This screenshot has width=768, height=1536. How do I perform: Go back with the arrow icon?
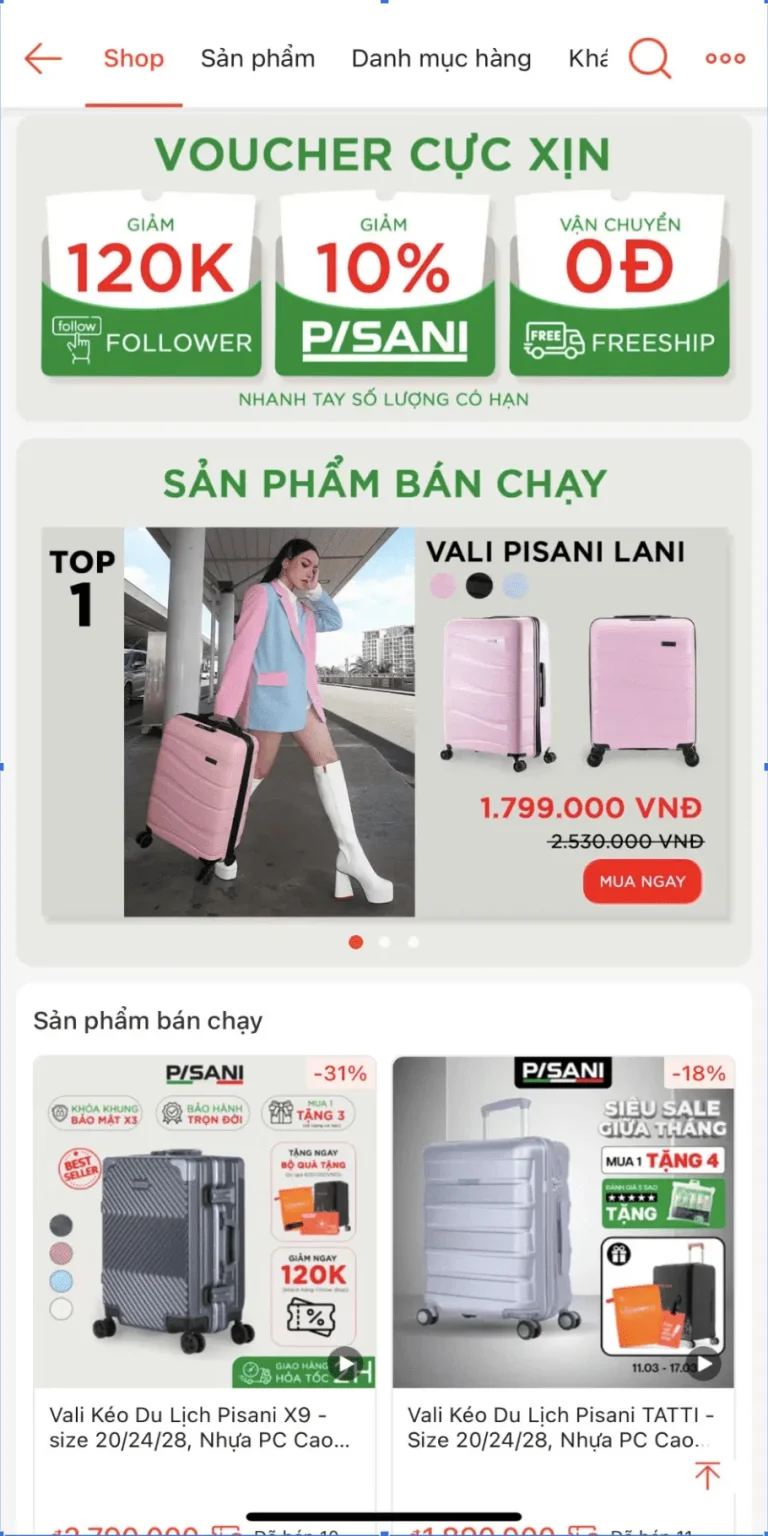pos(43,58)
